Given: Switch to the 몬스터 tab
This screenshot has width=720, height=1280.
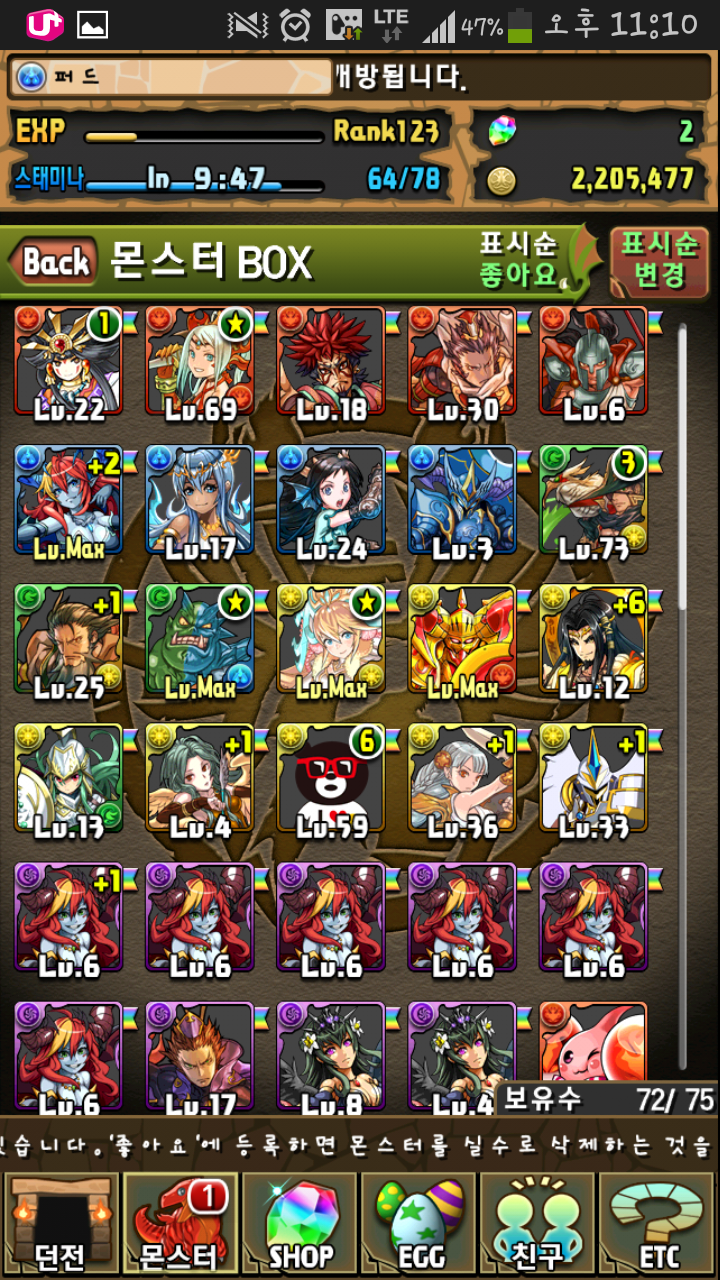Looking at the screenshot, I should [x=180, y=1224].
